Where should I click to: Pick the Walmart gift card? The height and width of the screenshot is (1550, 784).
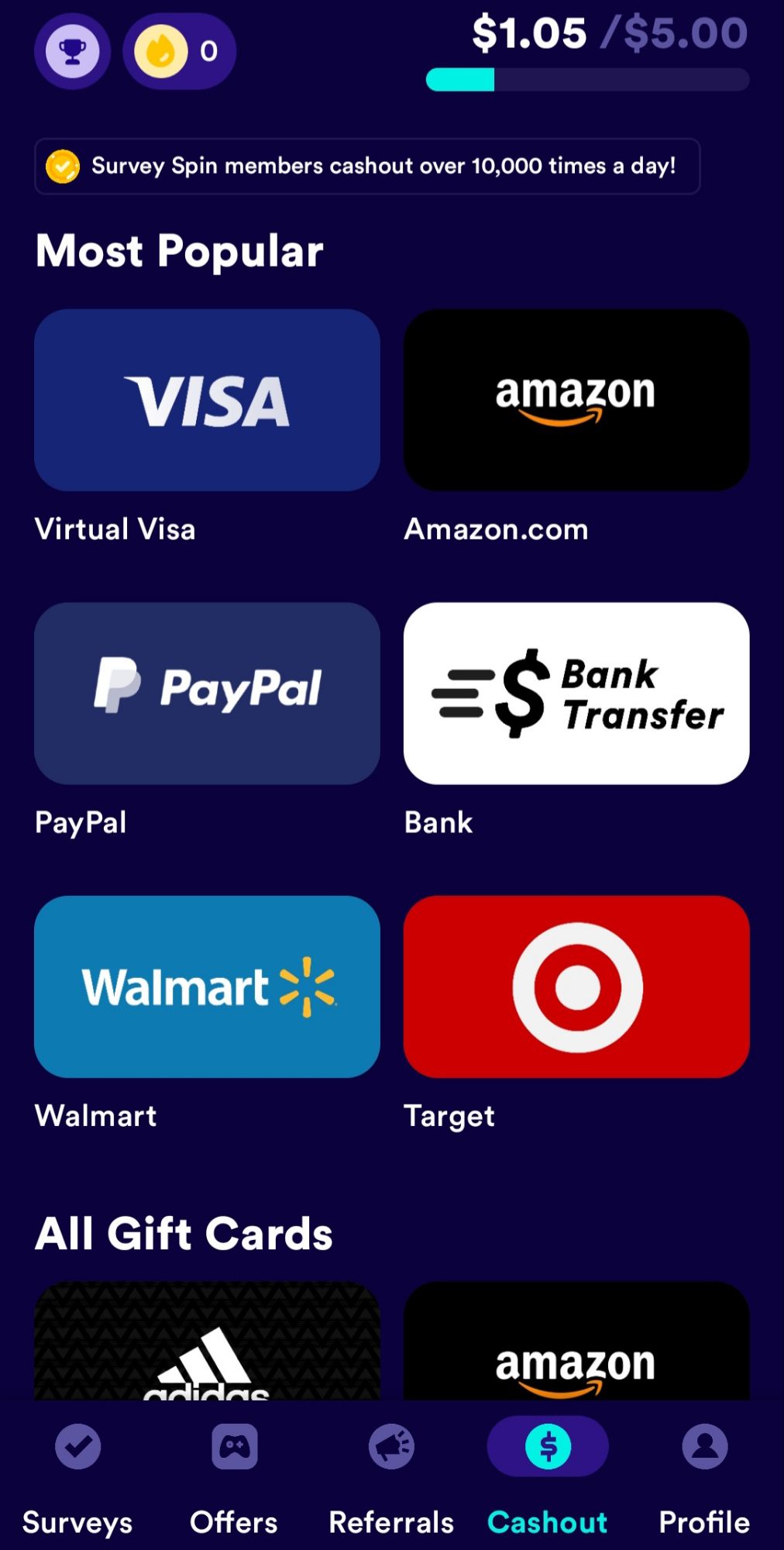click(x=207, y=986)
